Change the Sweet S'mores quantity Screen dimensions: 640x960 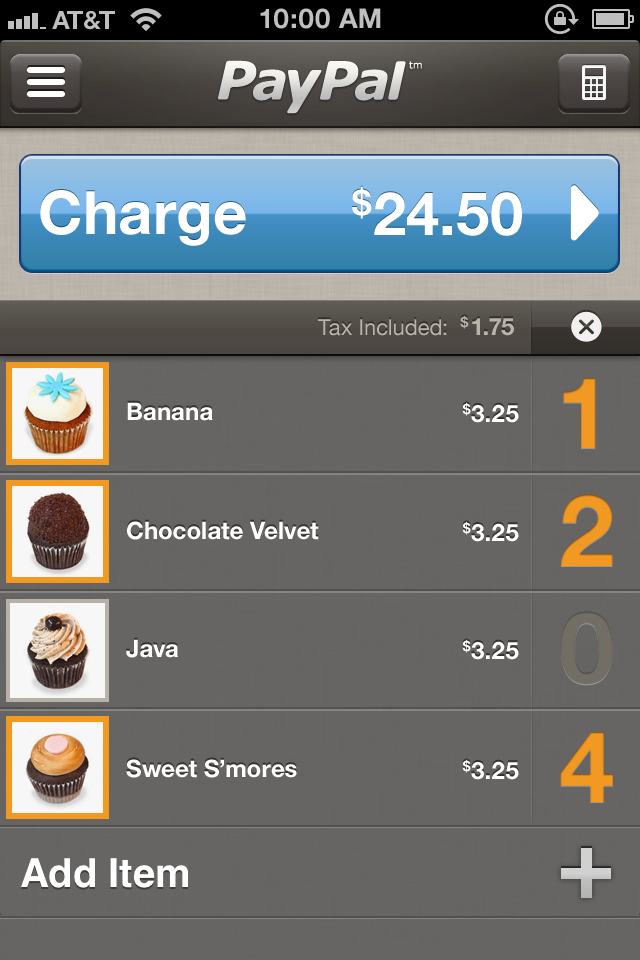tap(585, 768)
